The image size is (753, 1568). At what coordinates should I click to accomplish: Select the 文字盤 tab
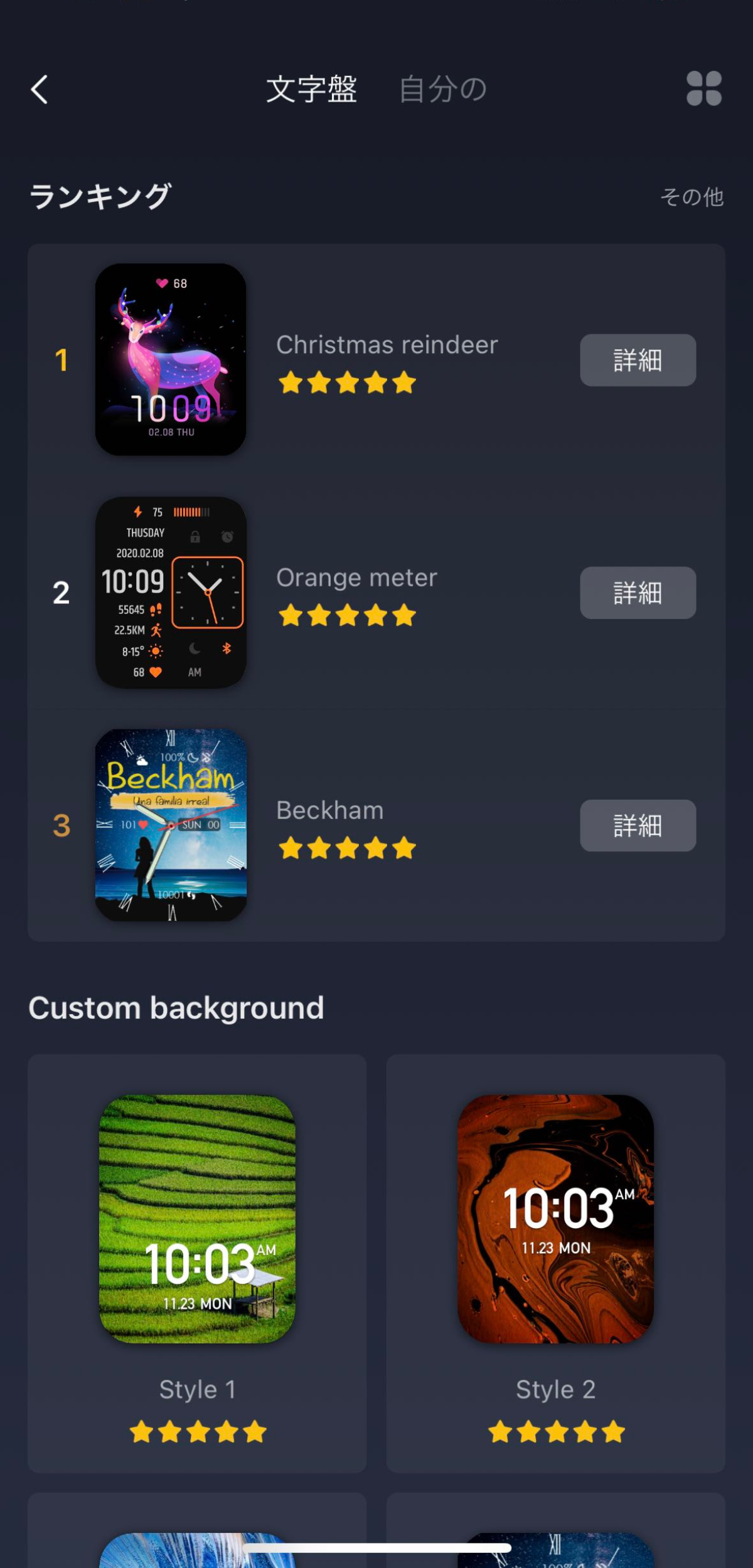(x=311, y=89)
